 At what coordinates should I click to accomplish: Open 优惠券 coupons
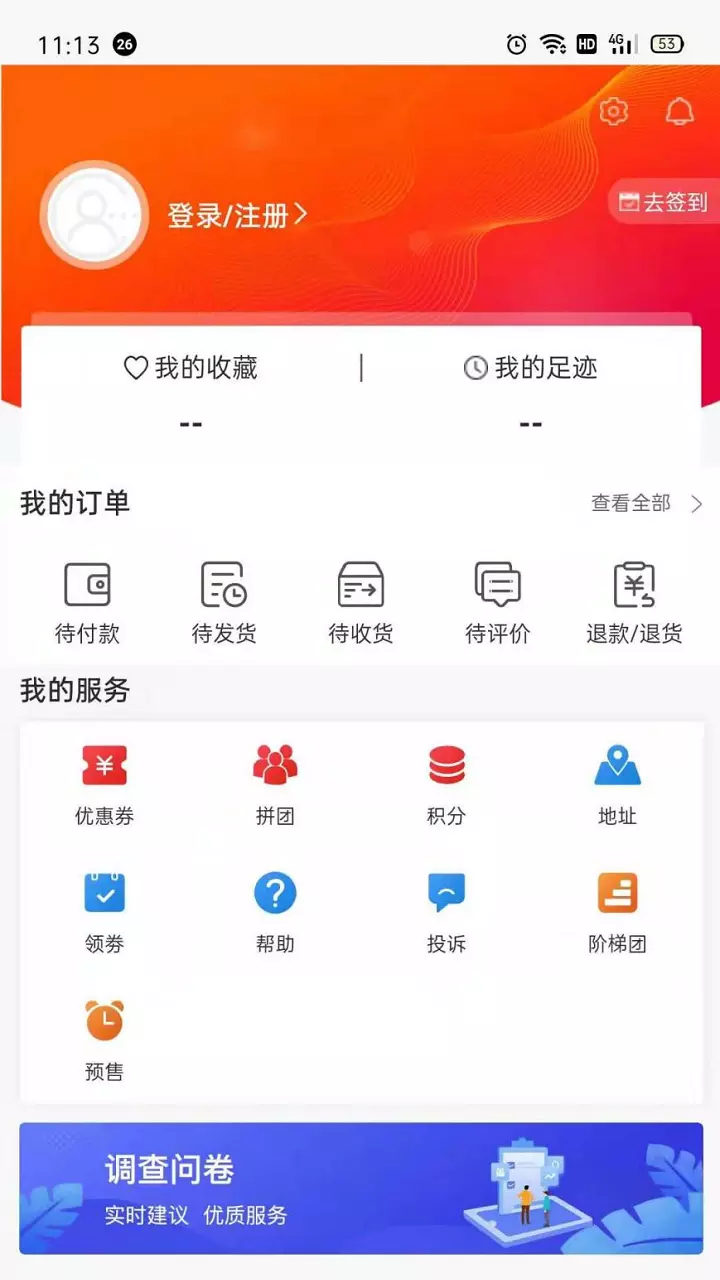[104, 785]
